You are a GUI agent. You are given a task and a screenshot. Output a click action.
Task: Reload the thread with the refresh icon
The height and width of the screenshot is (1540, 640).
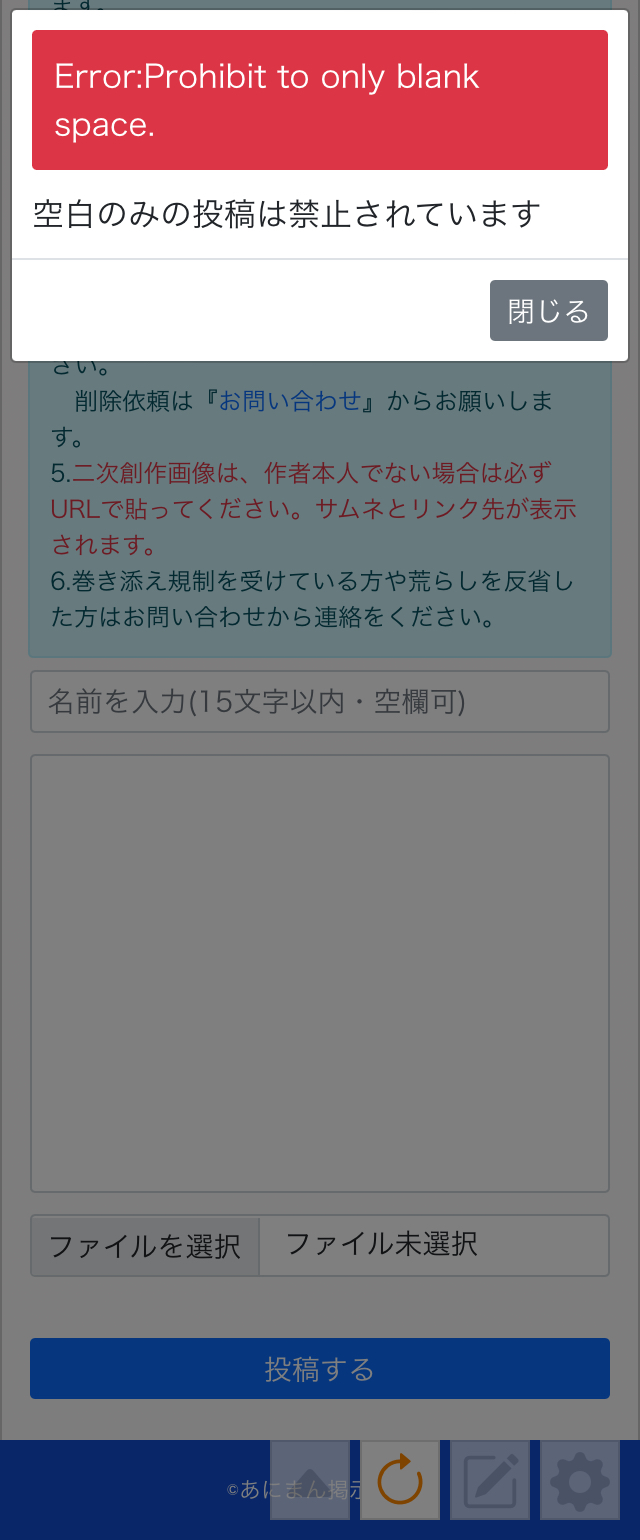[400, 1480]
